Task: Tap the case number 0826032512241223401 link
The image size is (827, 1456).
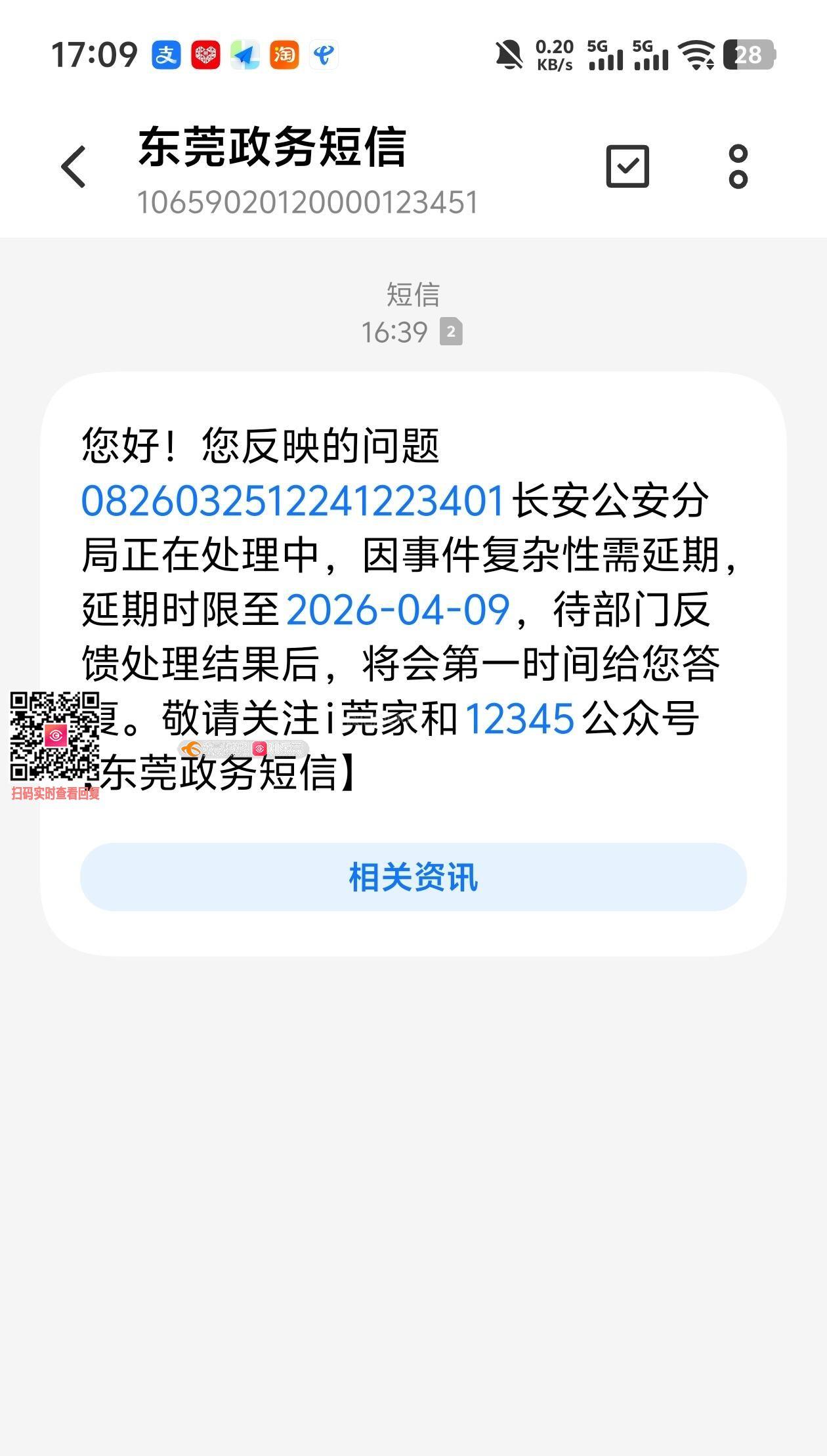Action: [x=293, y=502]
